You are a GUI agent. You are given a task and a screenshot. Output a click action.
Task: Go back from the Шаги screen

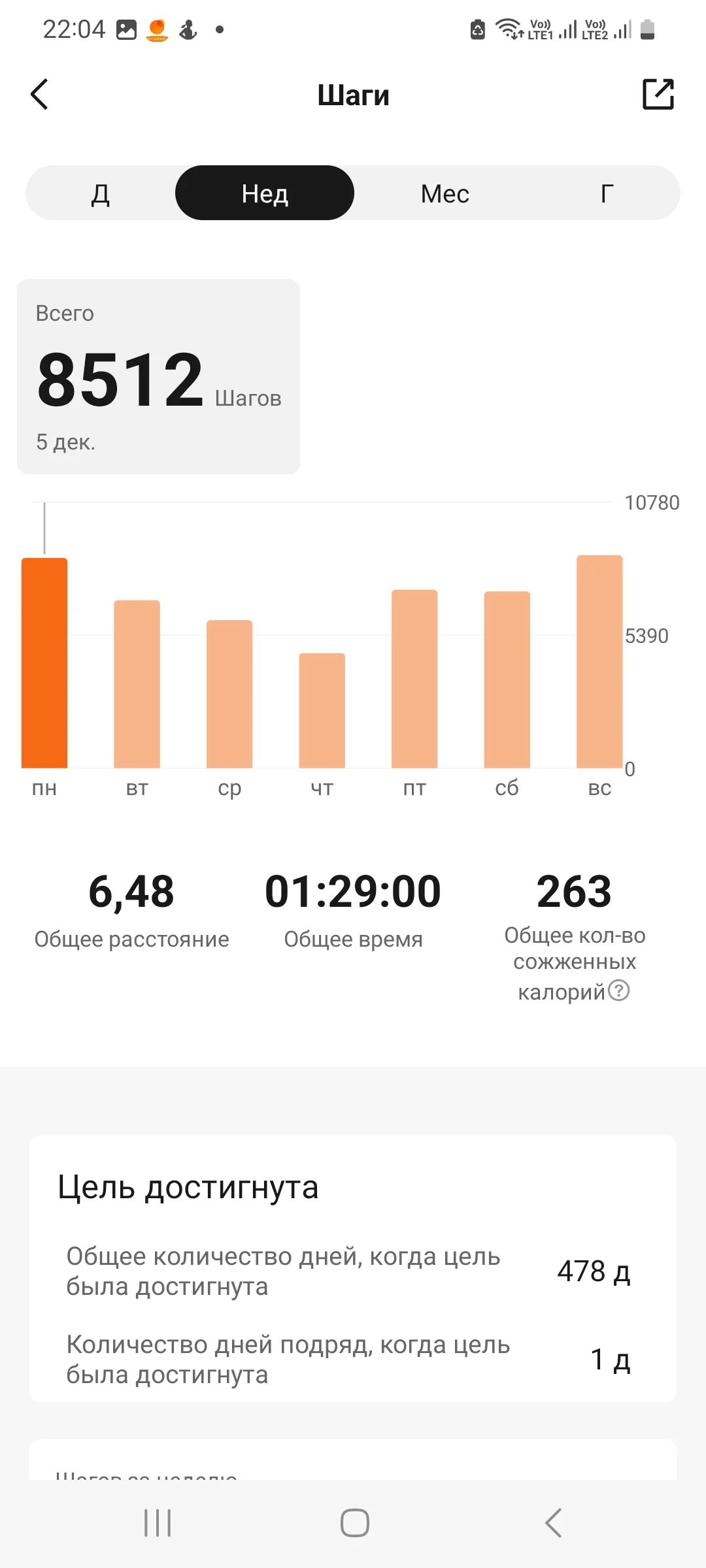click(x=39, y=94)
